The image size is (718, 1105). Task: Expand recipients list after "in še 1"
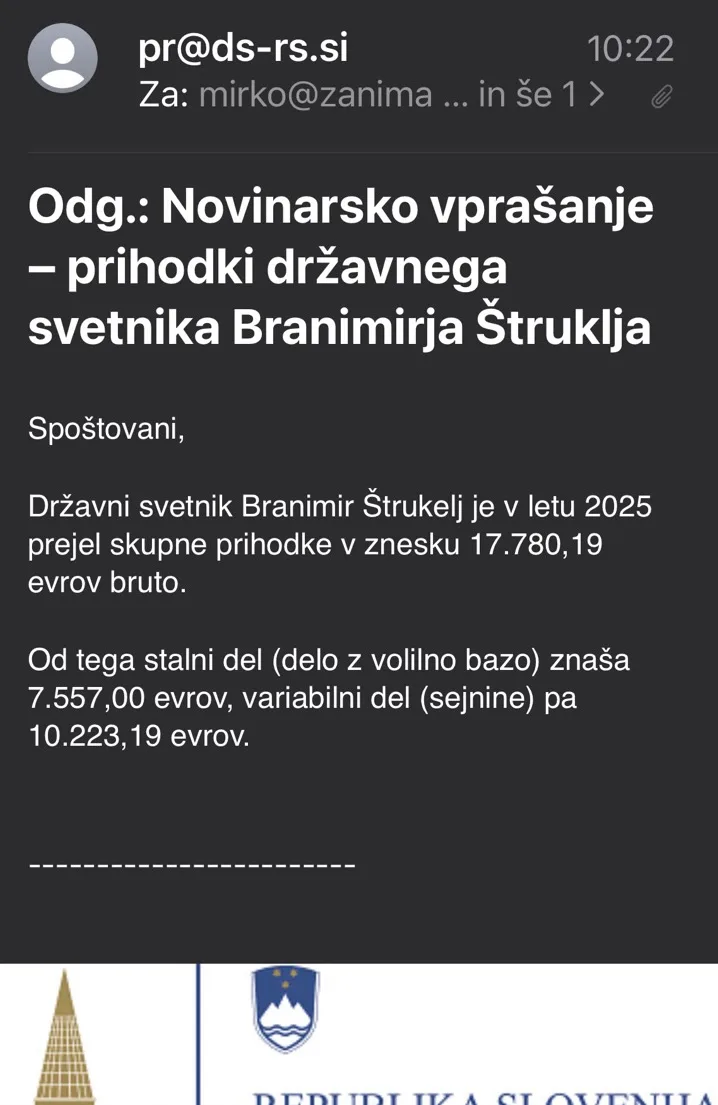[x=597, y=94]
